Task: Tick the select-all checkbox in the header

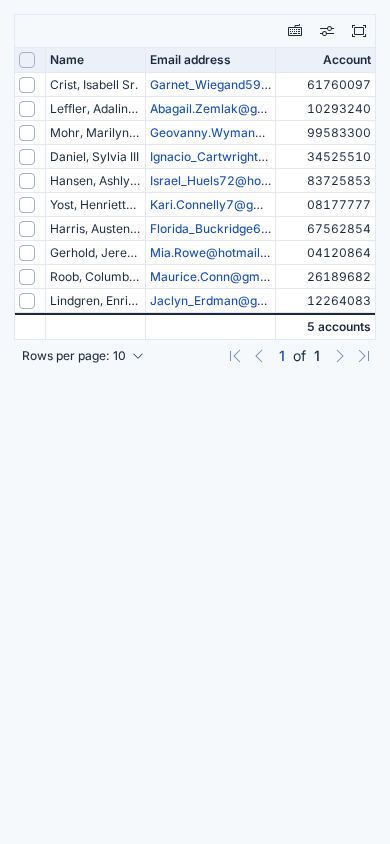Action: (27, 60)
